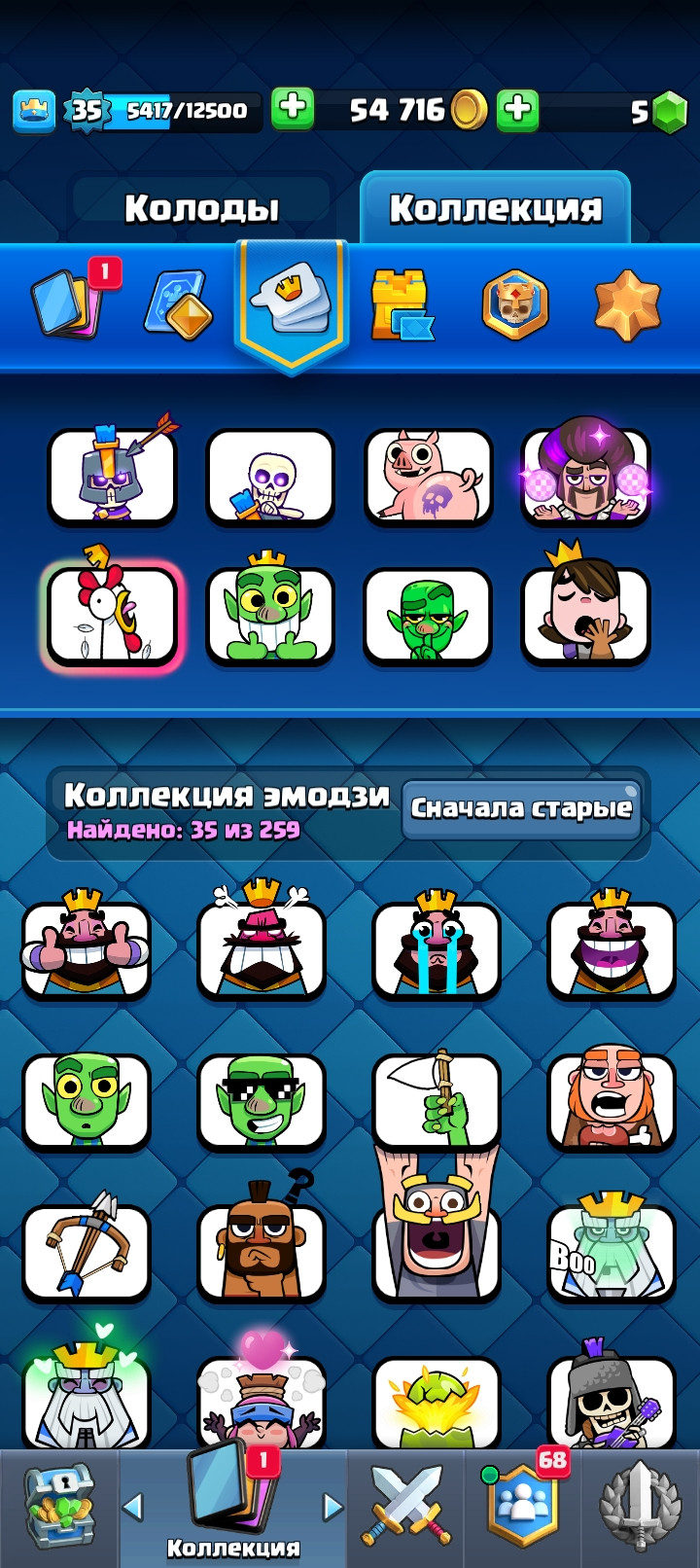This screenshot has height=1568, width=700.
Task: Go to the battle crossed swords tab
Action: (406, 1507)
